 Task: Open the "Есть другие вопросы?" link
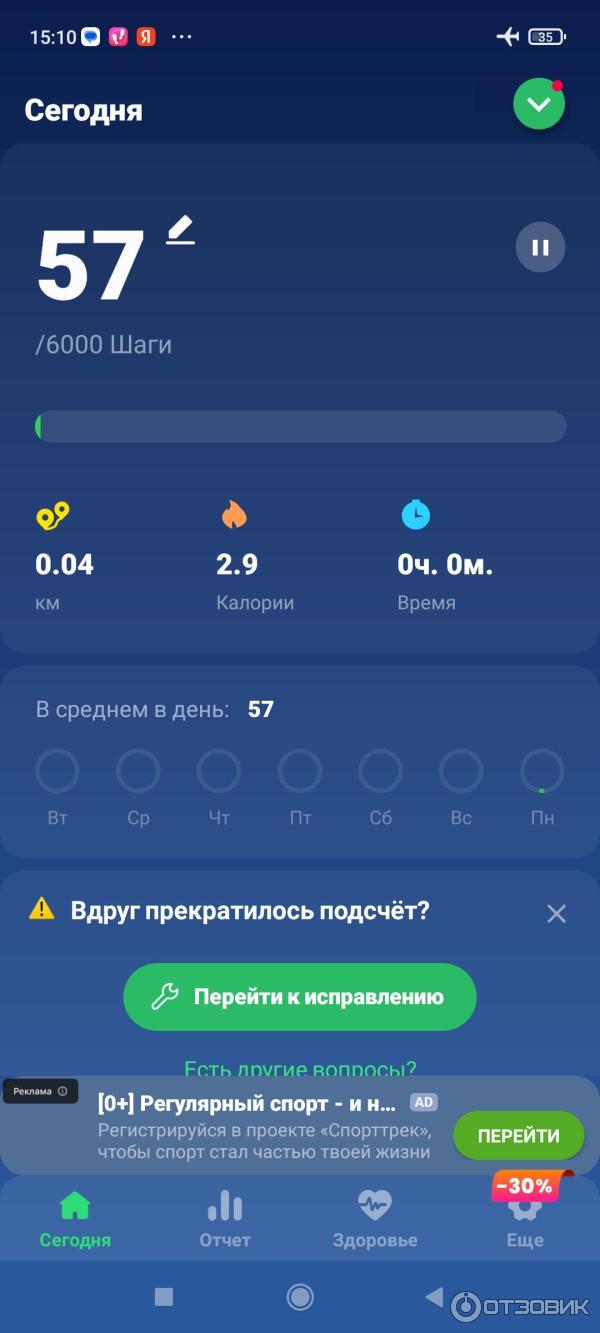pyautogui.click(x=300, y=1068)
